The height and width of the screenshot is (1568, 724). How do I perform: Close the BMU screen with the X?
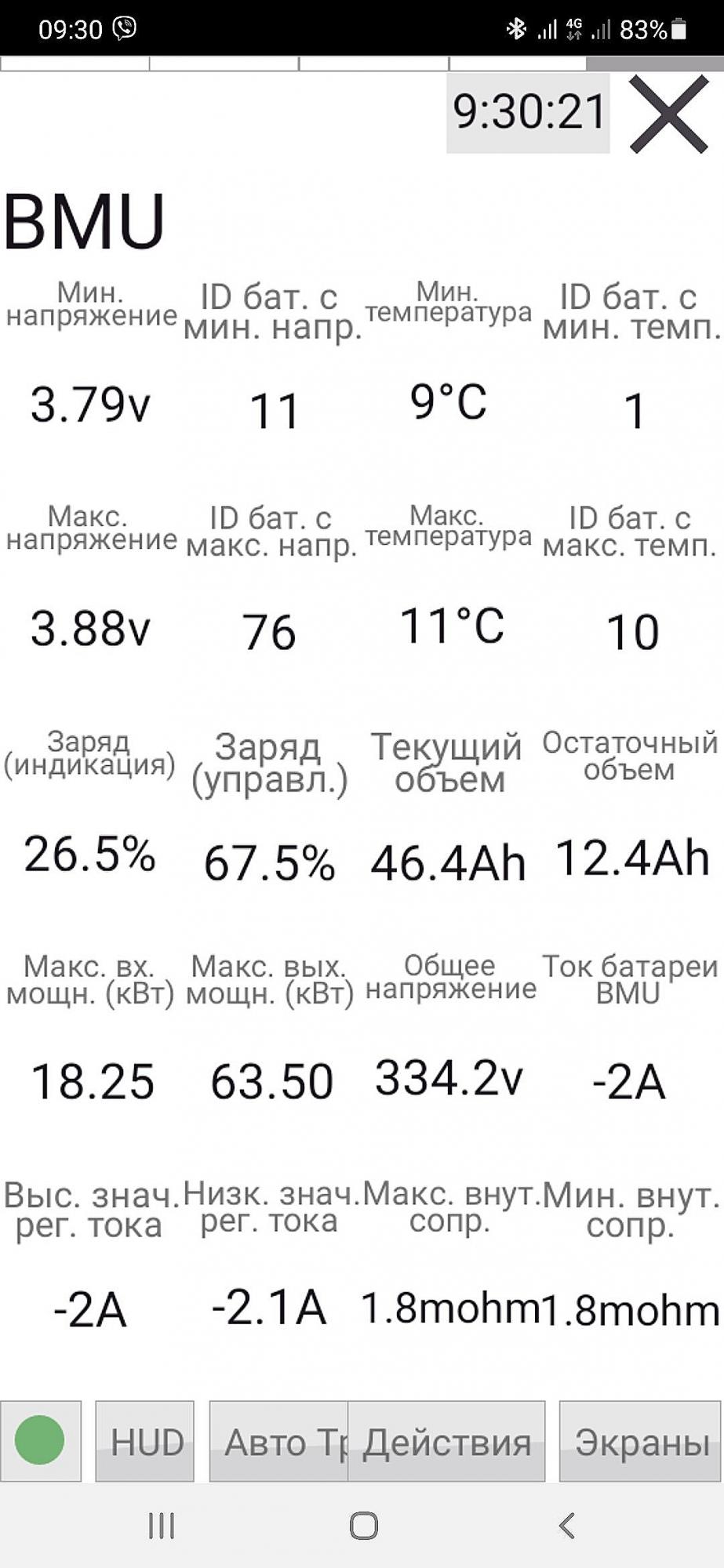coord(669,114)
